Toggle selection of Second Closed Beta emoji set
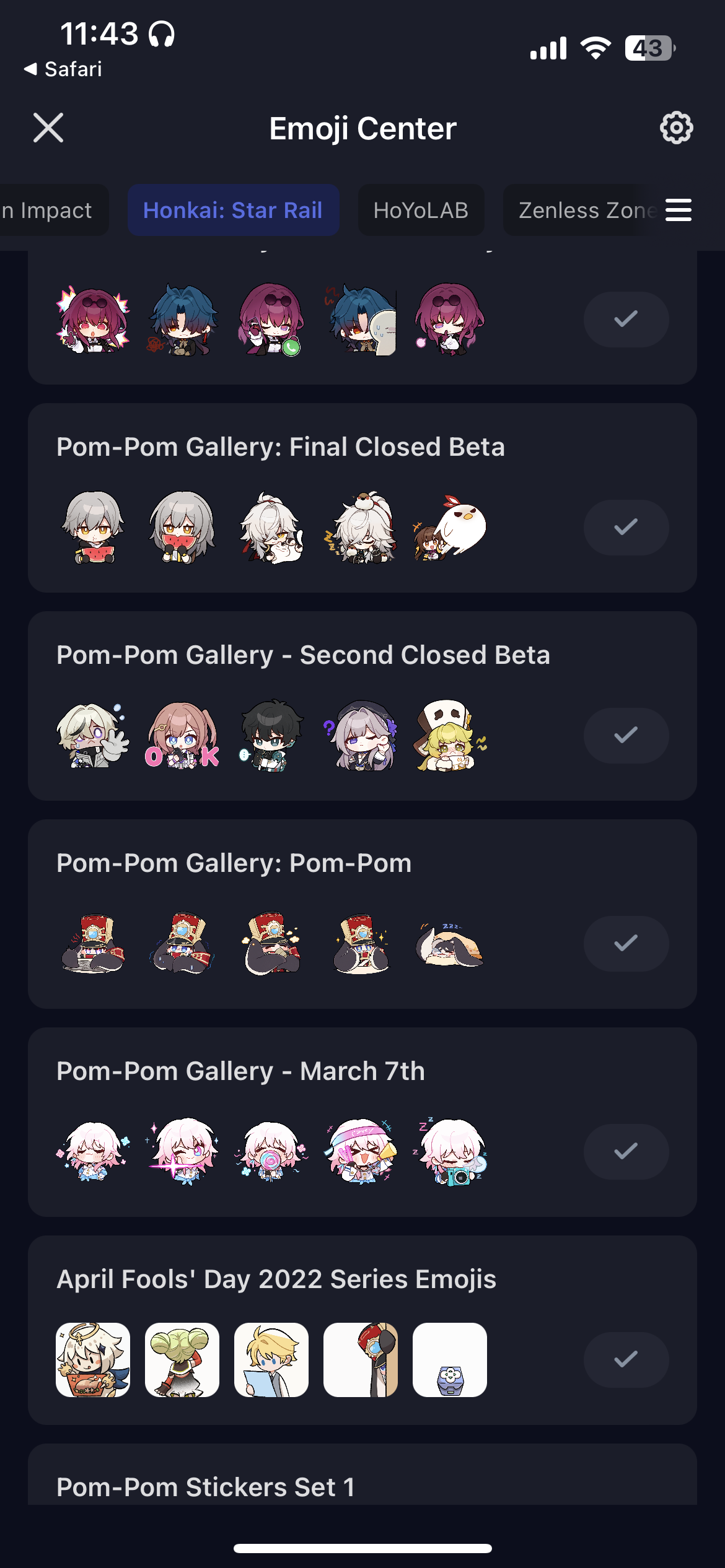 click(626, 736)
